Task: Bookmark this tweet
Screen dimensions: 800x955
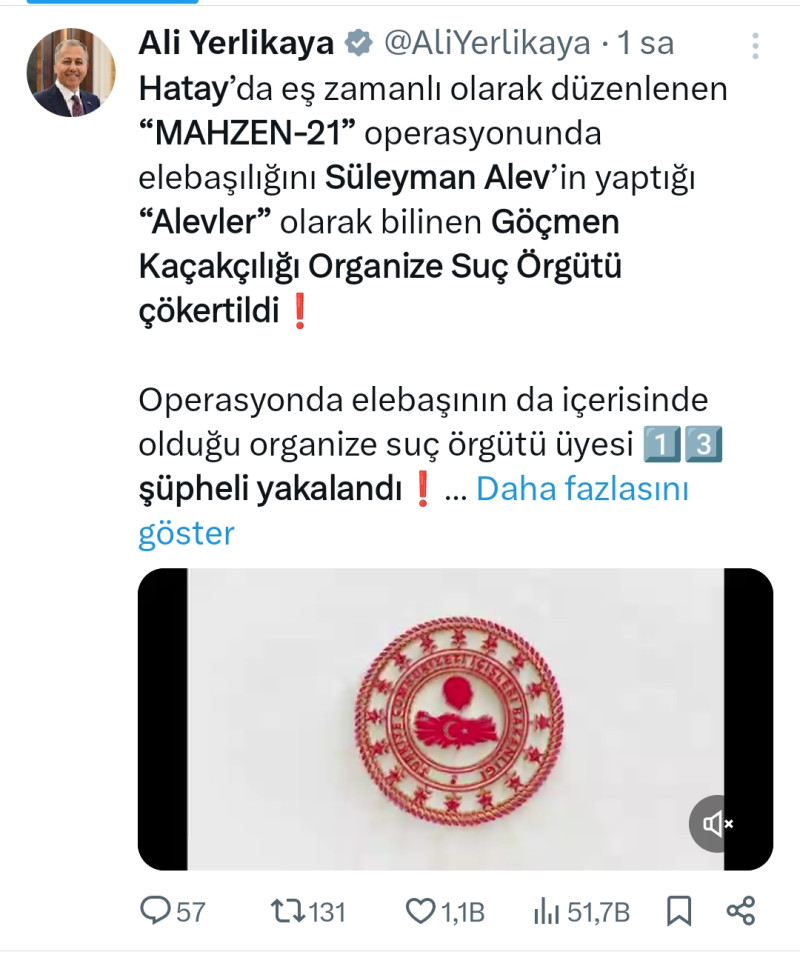Action: (678, 911)
